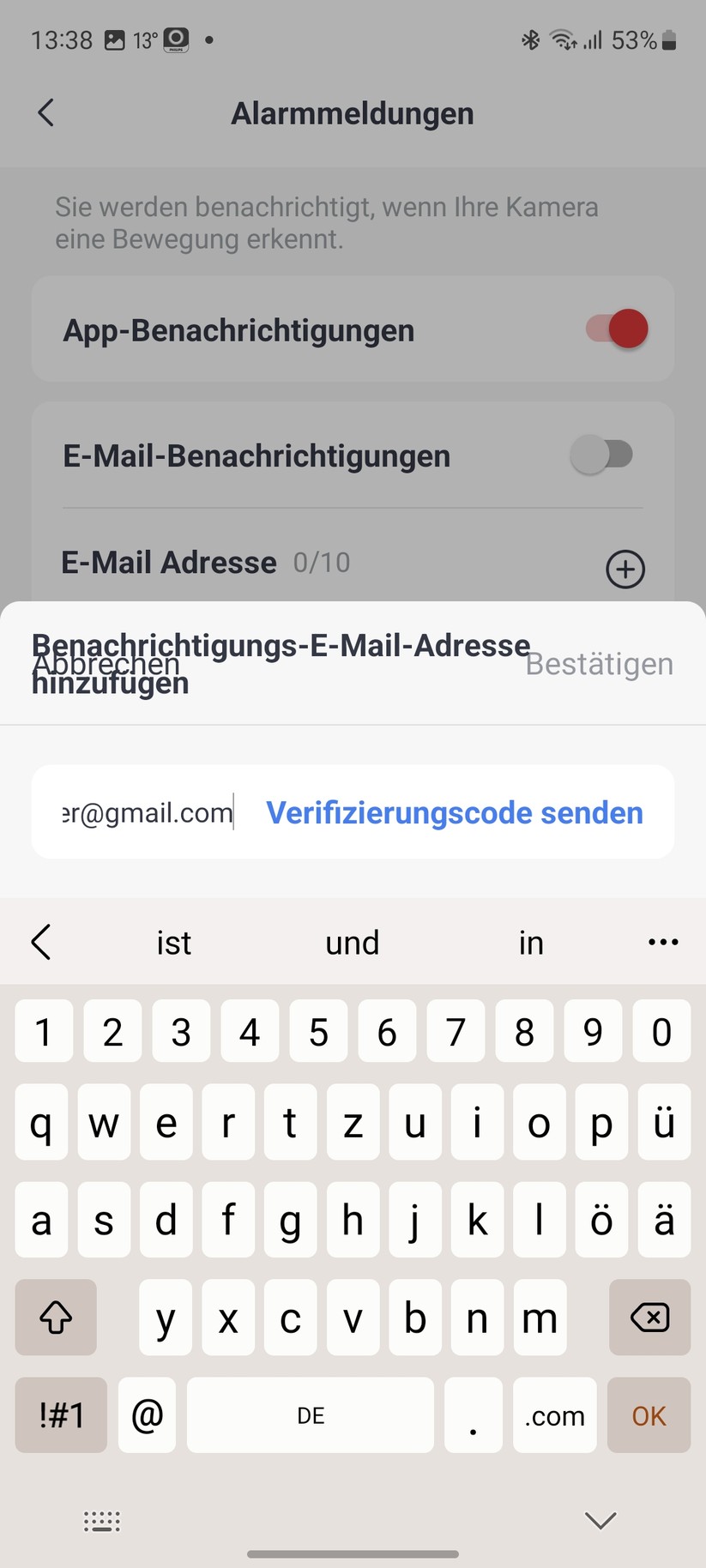Tap the more-options ellipsis in the suggestion bar
Image resolution: width=706 pixels, height=1568 pixels.
tap(662, 942)
